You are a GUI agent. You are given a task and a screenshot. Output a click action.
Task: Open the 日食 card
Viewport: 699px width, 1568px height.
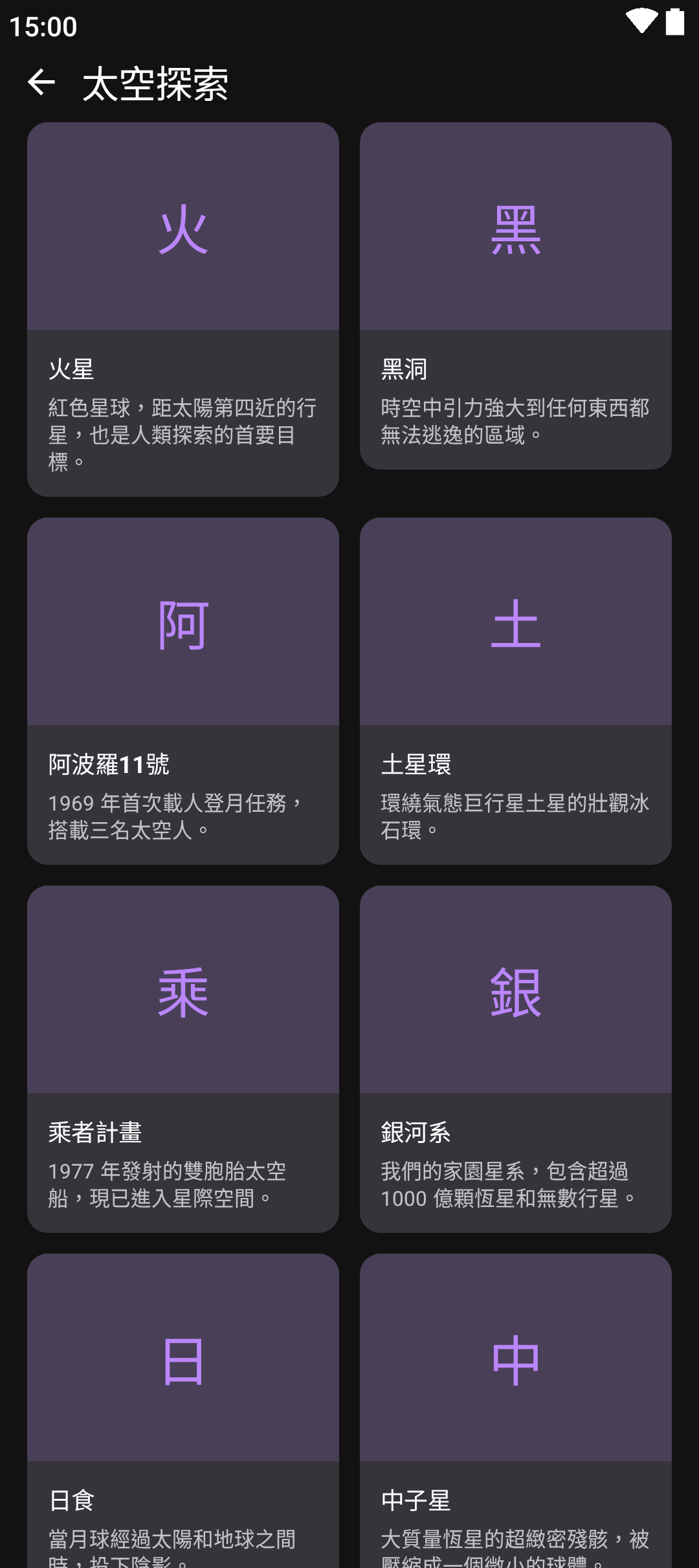pos(183,1410)
